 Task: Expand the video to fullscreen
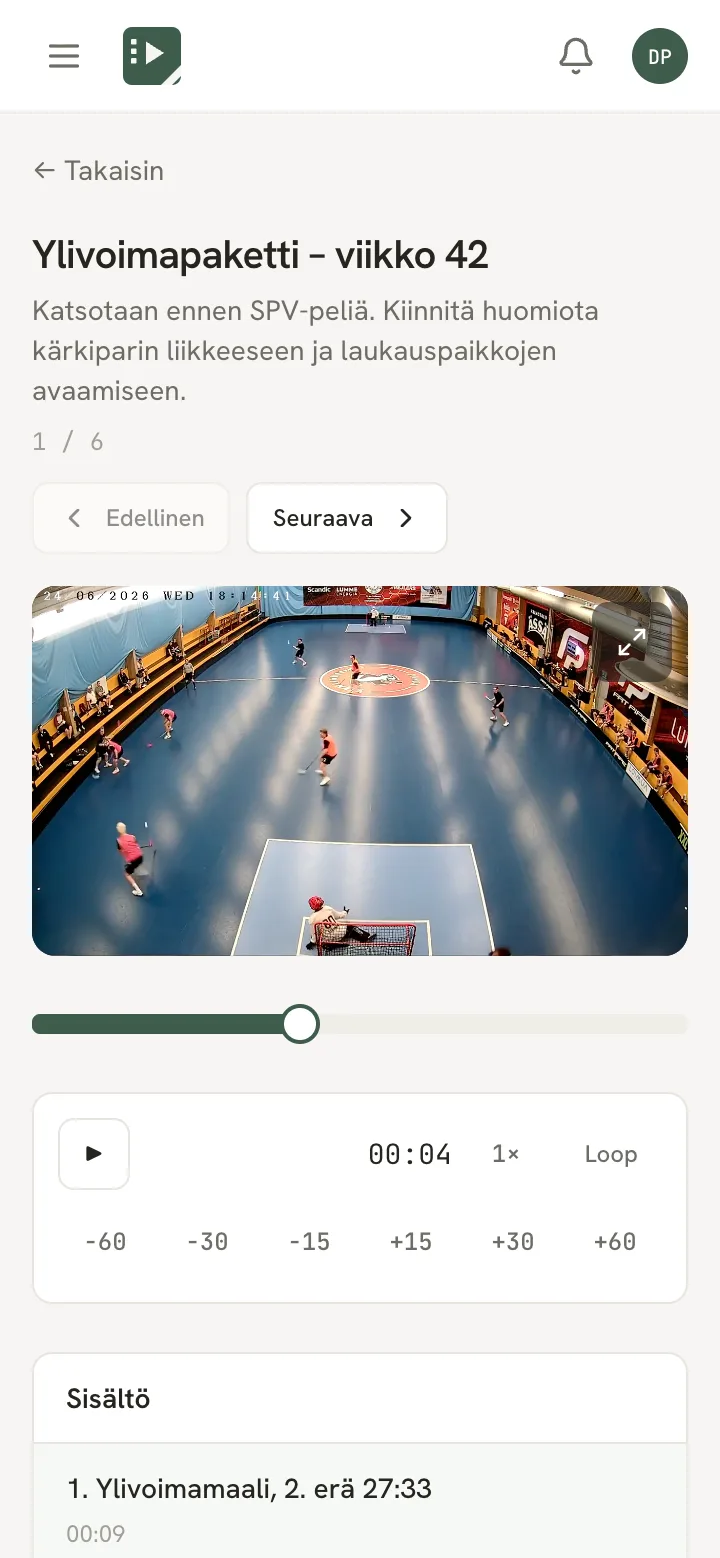click(632, 642)
